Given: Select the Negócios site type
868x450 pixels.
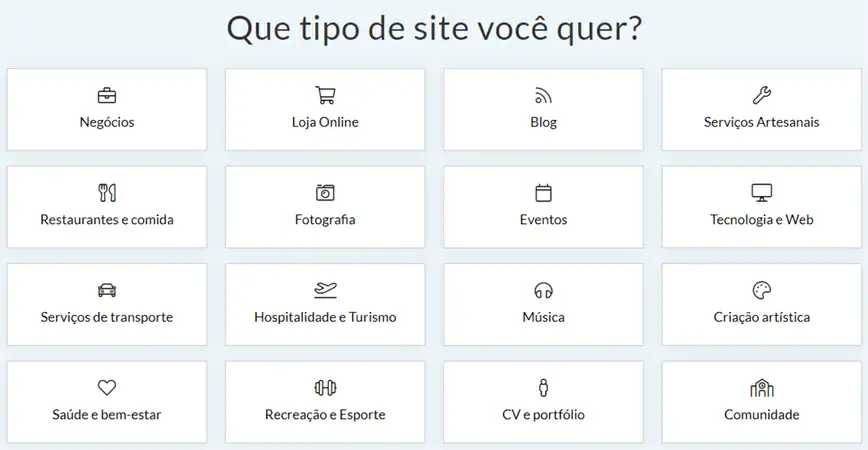Looking at the screenshot, I should coord(107,109).
